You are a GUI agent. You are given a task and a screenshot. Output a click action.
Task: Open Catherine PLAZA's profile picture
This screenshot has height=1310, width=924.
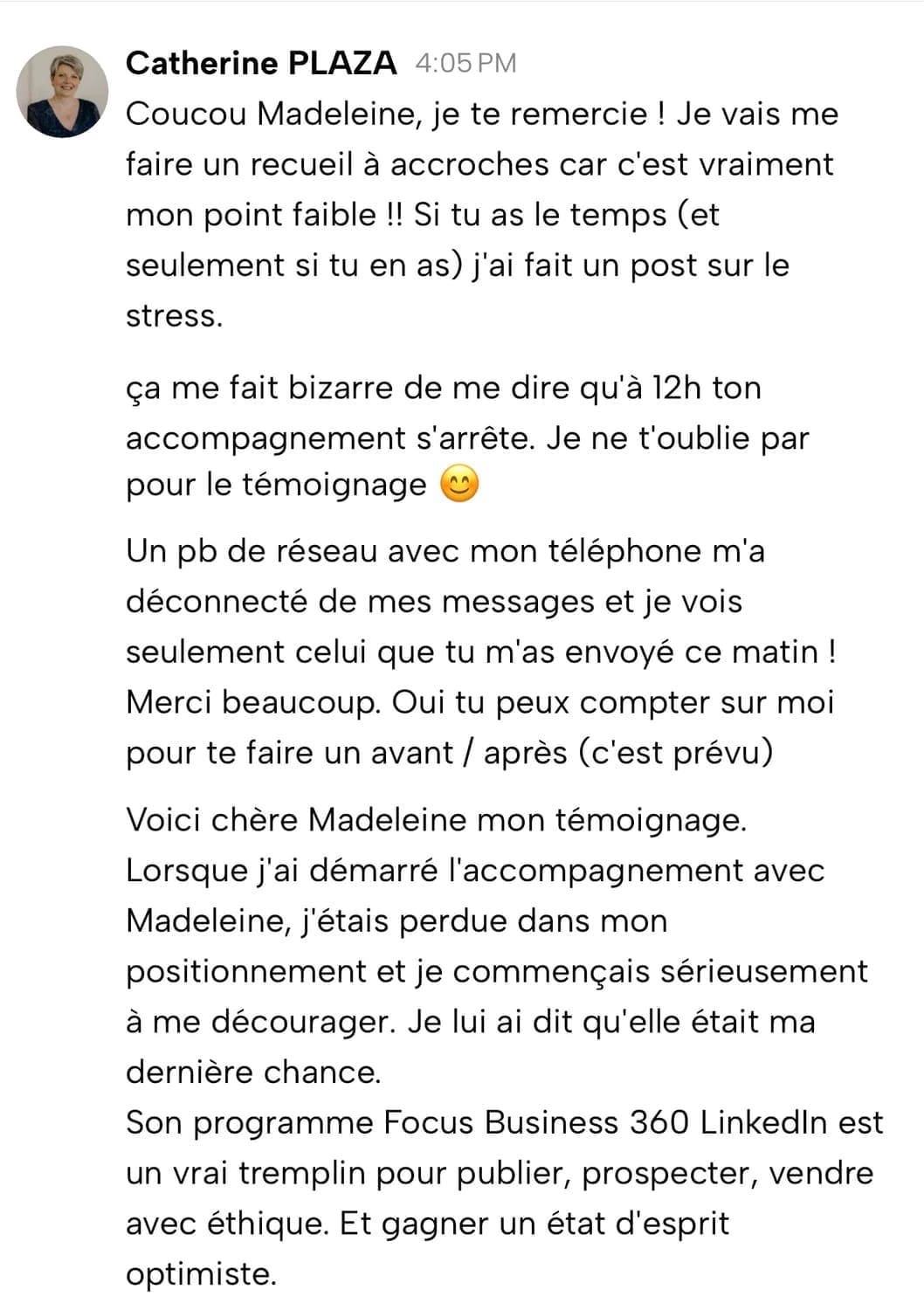(62, 92)
